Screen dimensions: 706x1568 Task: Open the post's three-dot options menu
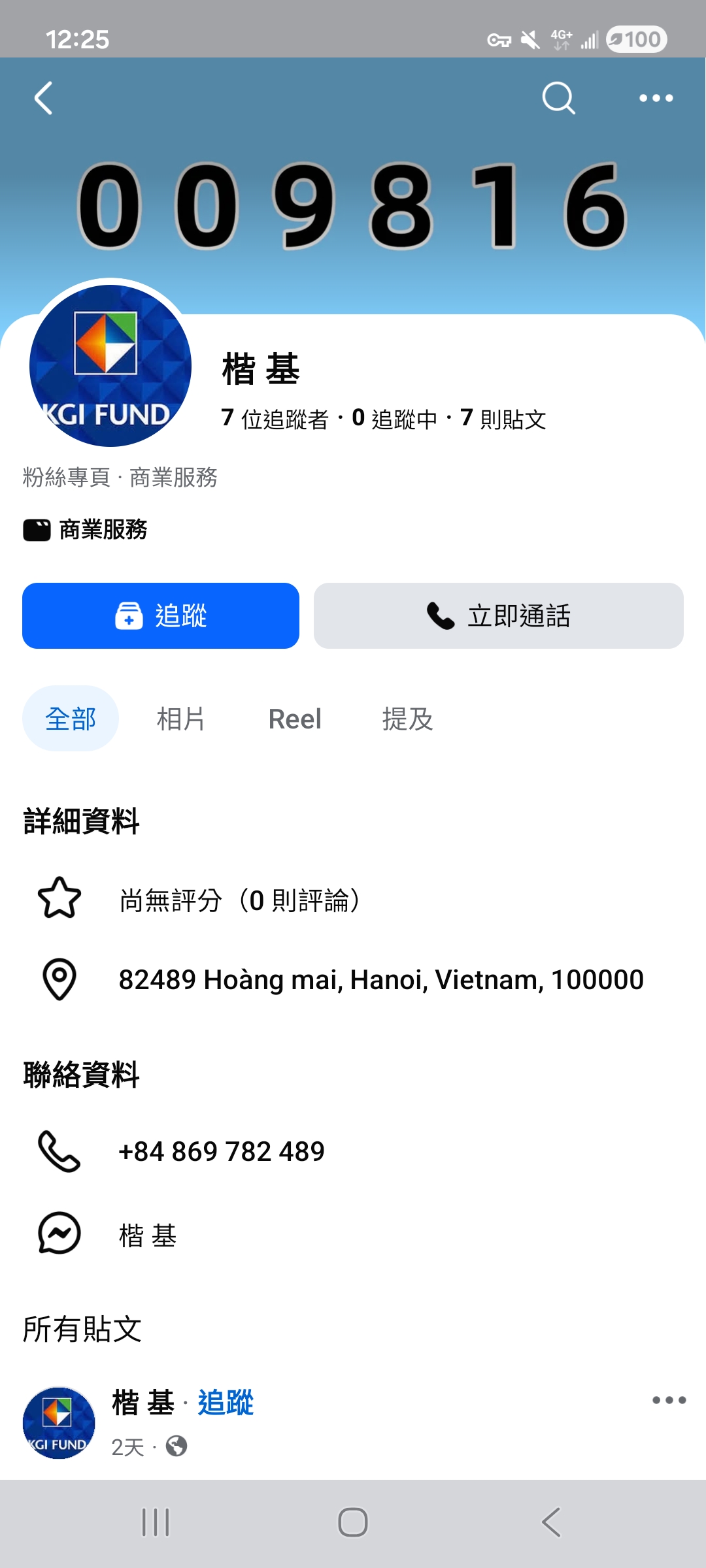point(669,1400)
